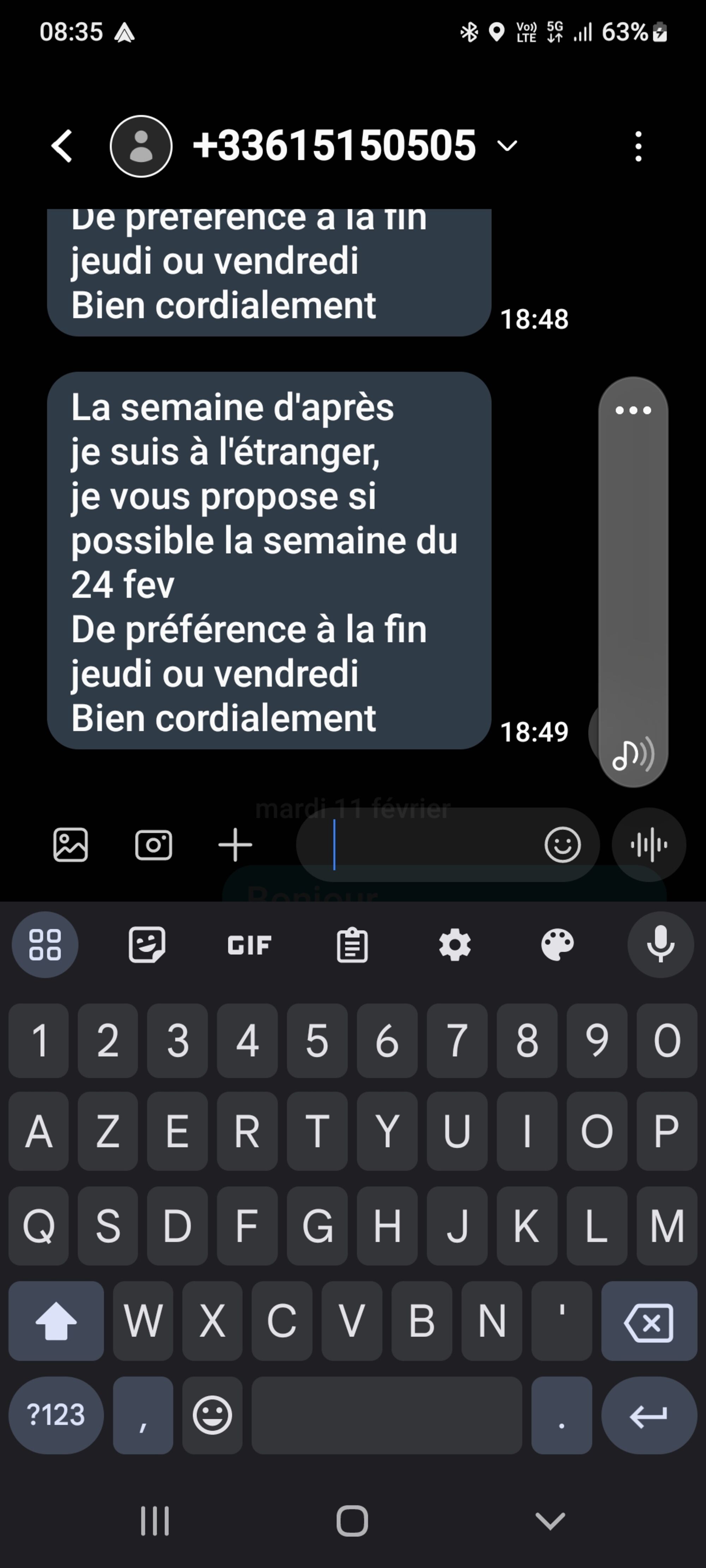Image resolution: width=706 pixels, height=1568 pixels.
Task: Open the keyboard theme palette
Action: (x=557, y=945)
